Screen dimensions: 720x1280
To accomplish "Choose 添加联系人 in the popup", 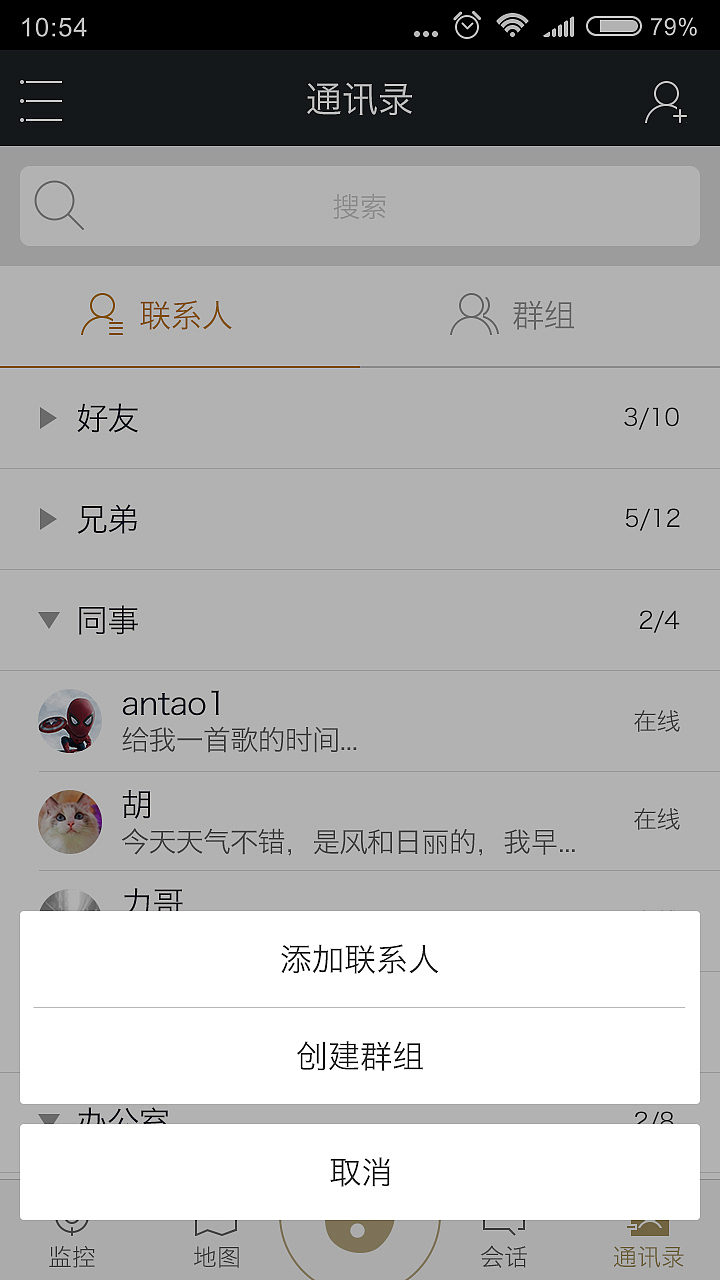I will point(360,958).
